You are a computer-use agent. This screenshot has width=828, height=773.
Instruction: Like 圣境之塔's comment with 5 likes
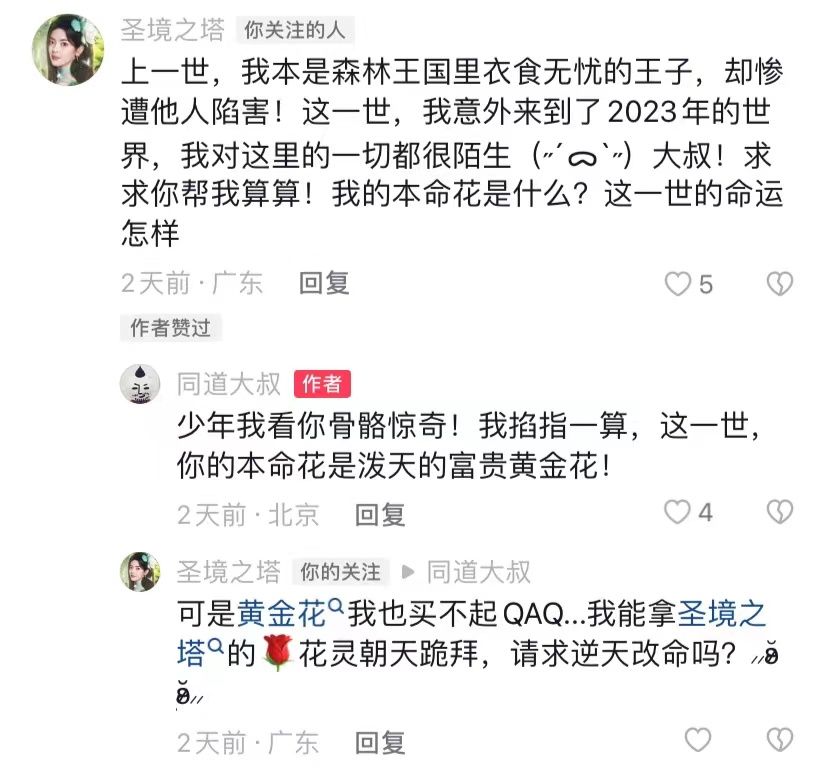click(679, 284)
